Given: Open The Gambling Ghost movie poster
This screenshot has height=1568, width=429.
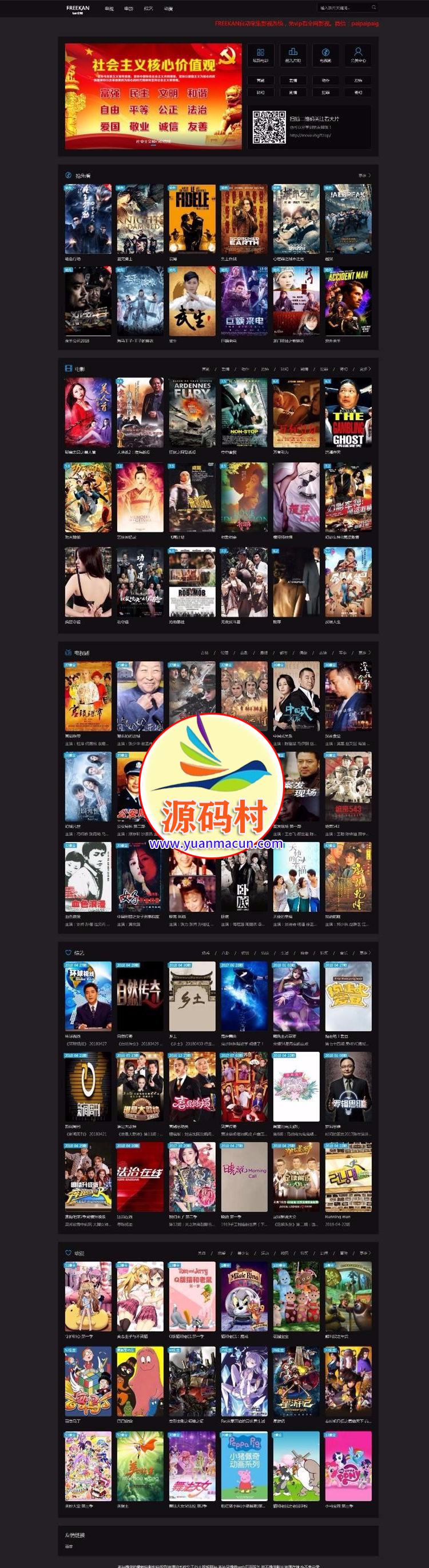Looking at the screenshot, I should 348,413.
